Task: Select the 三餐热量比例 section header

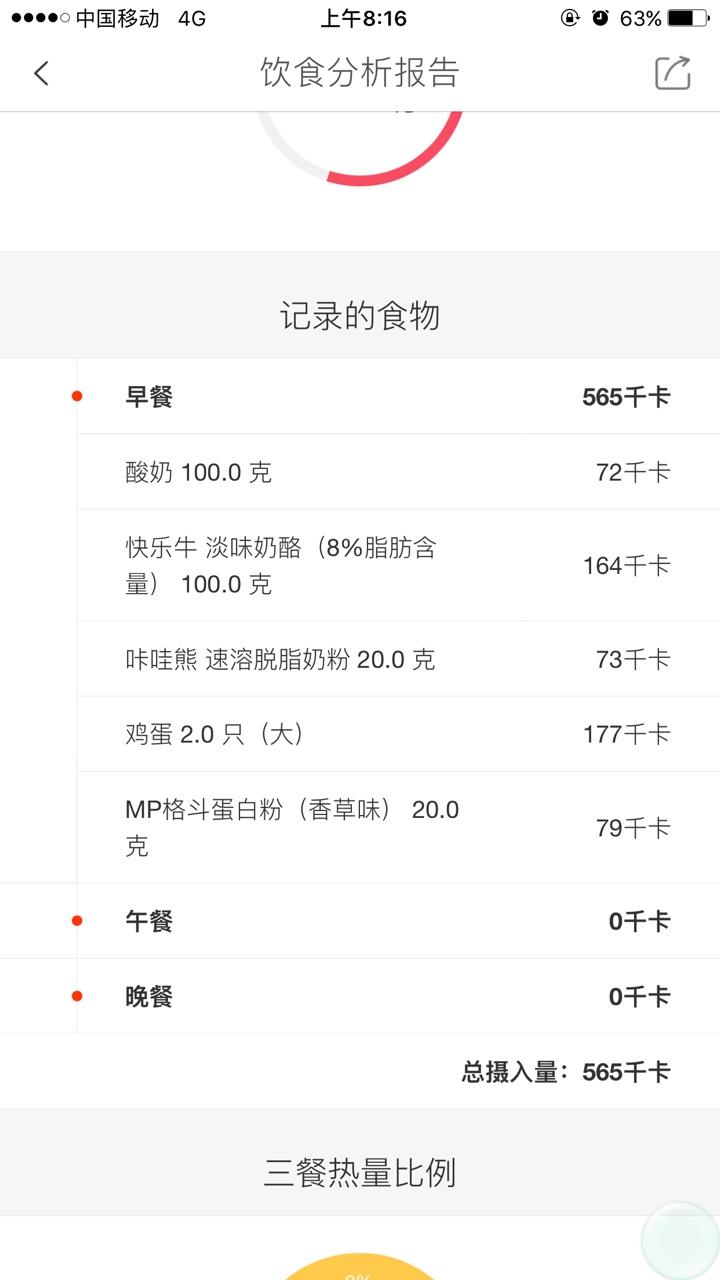Action: point(360,1174)
